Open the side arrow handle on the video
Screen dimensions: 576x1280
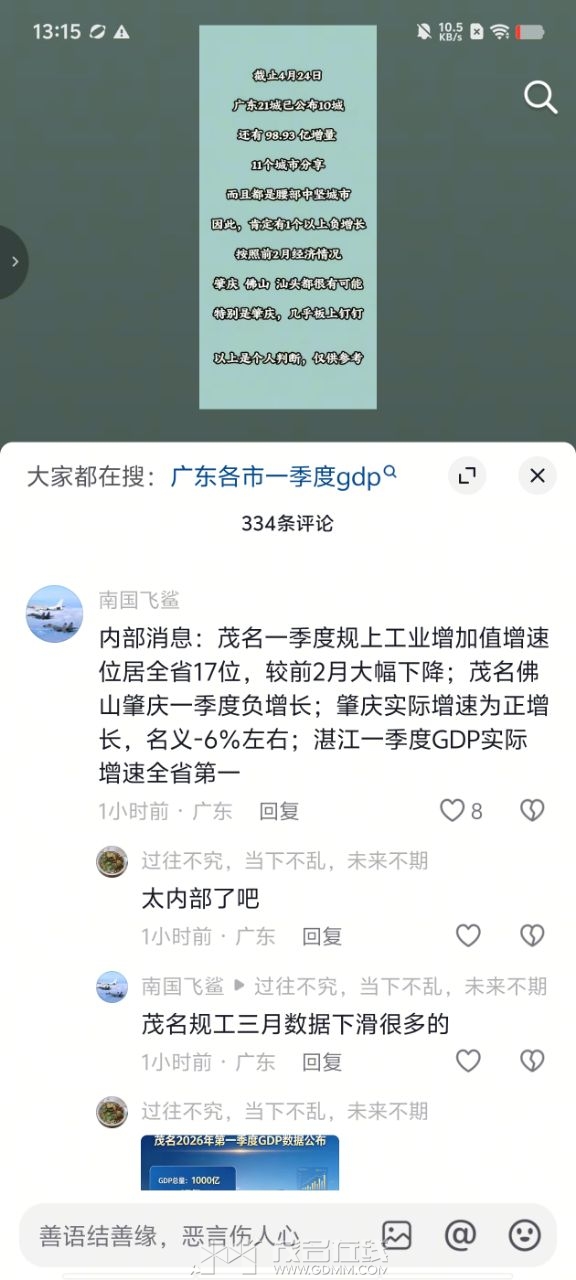coord(14,262)
